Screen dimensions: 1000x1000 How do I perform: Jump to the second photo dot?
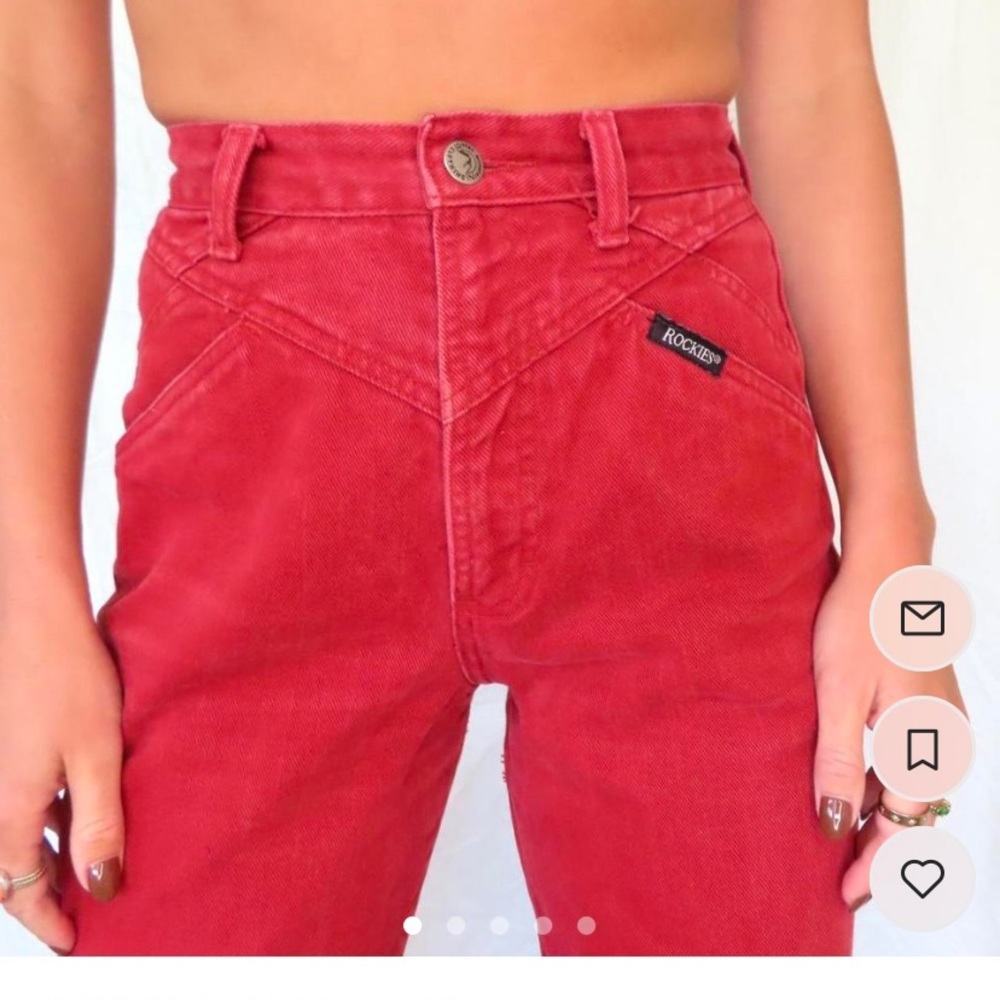click(x=456, y=926)
